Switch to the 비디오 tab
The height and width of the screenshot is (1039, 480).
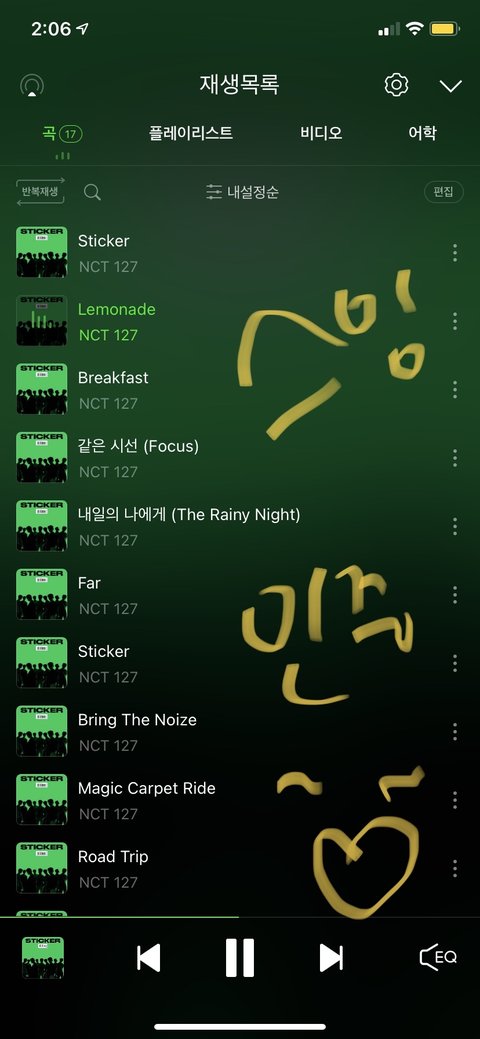321,133
